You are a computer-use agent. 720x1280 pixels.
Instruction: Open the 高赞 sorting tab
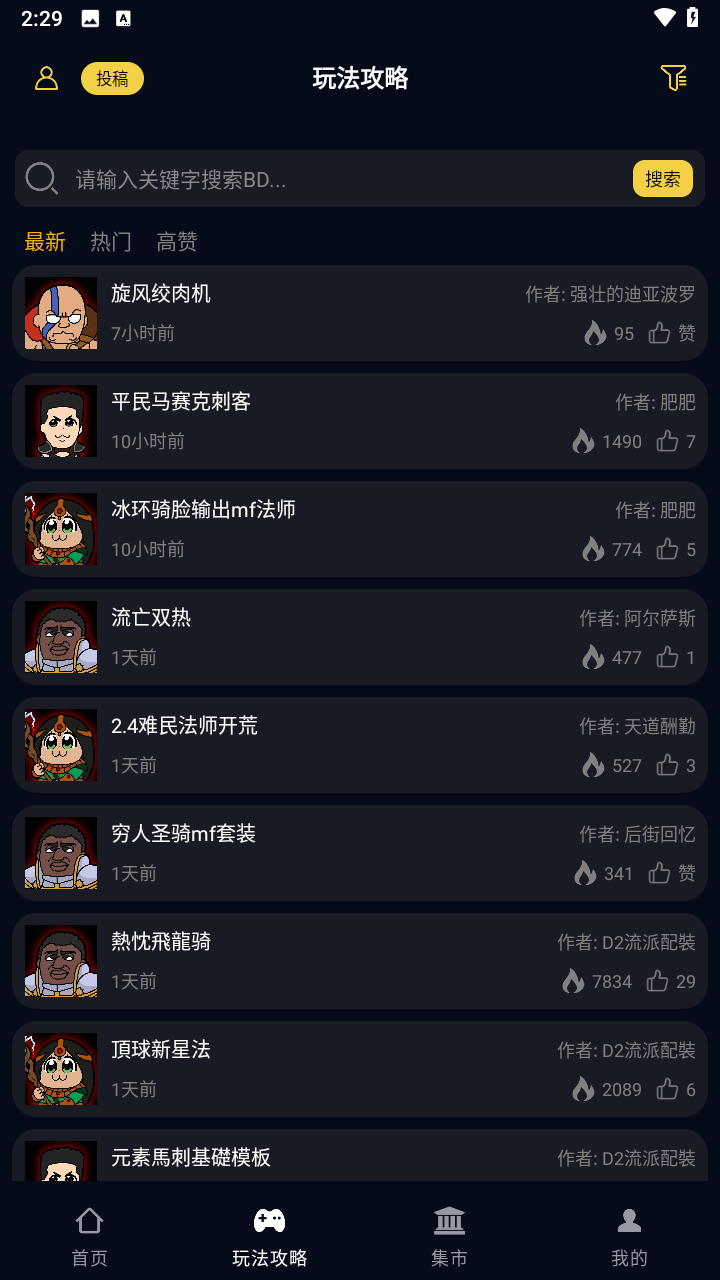pyautogui.click(x=176, y=241)
